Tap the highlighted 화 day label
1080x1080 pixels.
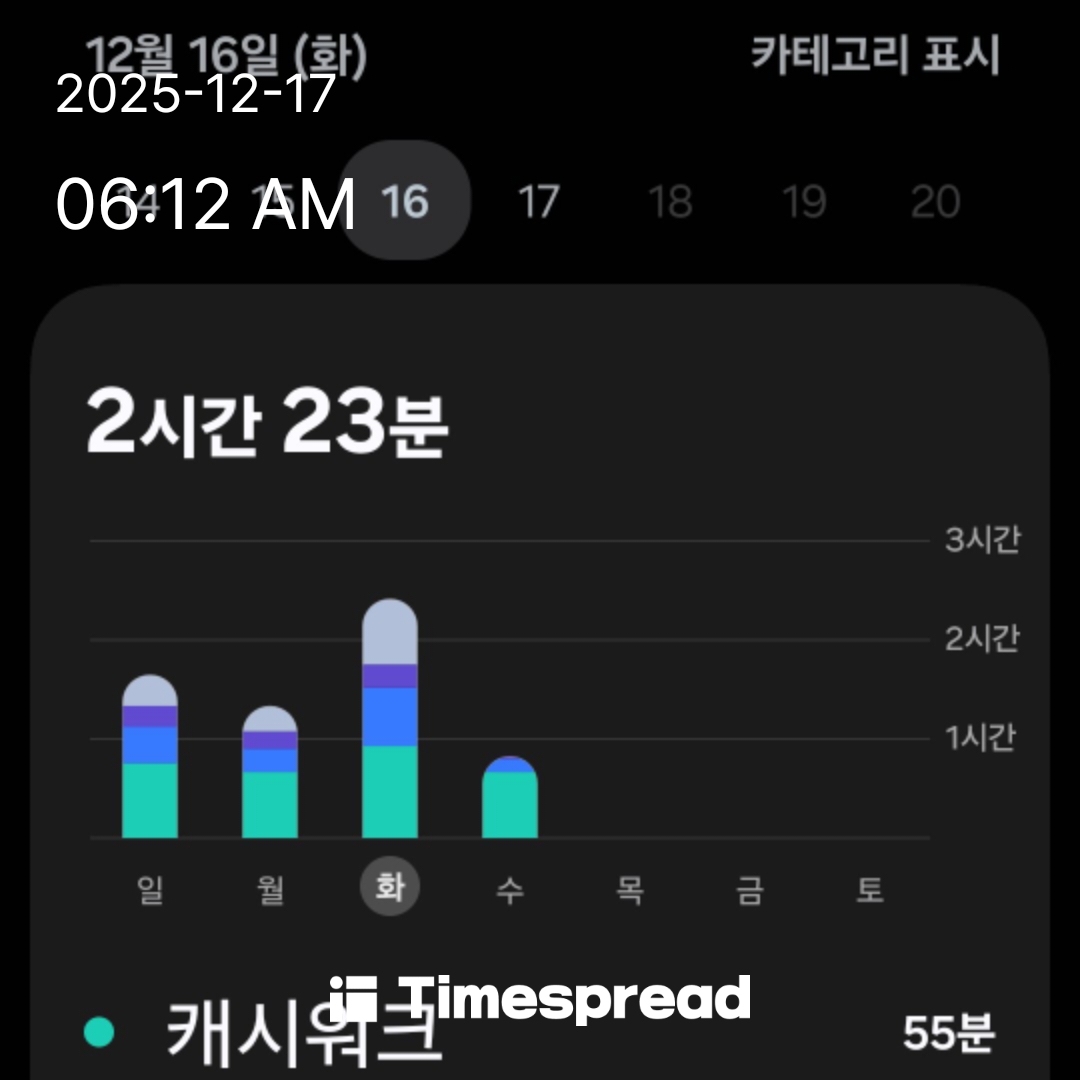[390, 887]
